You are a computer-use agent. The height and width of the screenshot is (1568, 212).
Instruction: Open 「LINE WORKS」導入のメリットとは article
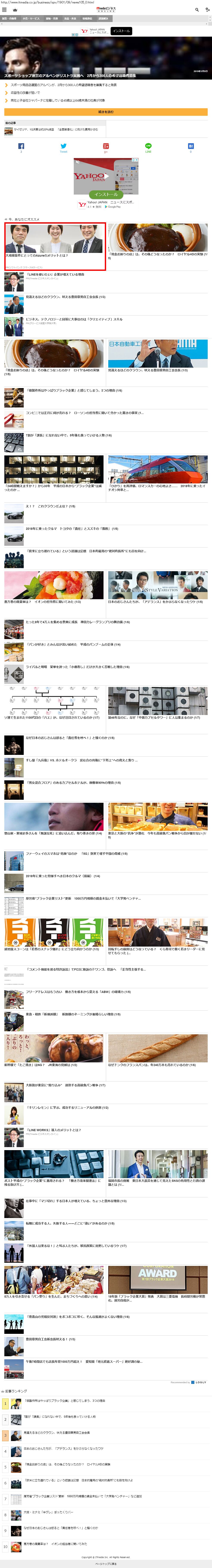54,1130
